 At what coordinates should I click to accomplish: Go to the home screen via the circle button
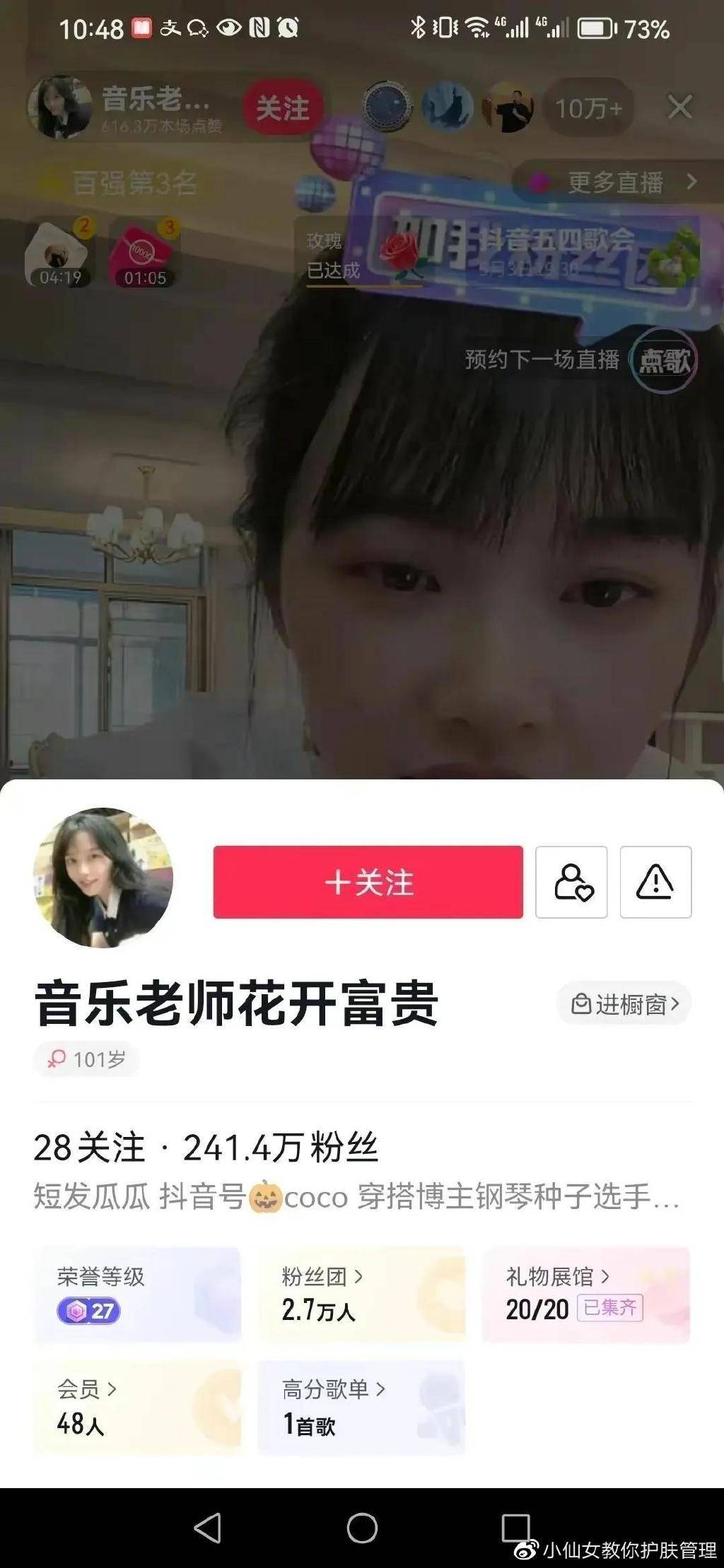point(362,1528)
